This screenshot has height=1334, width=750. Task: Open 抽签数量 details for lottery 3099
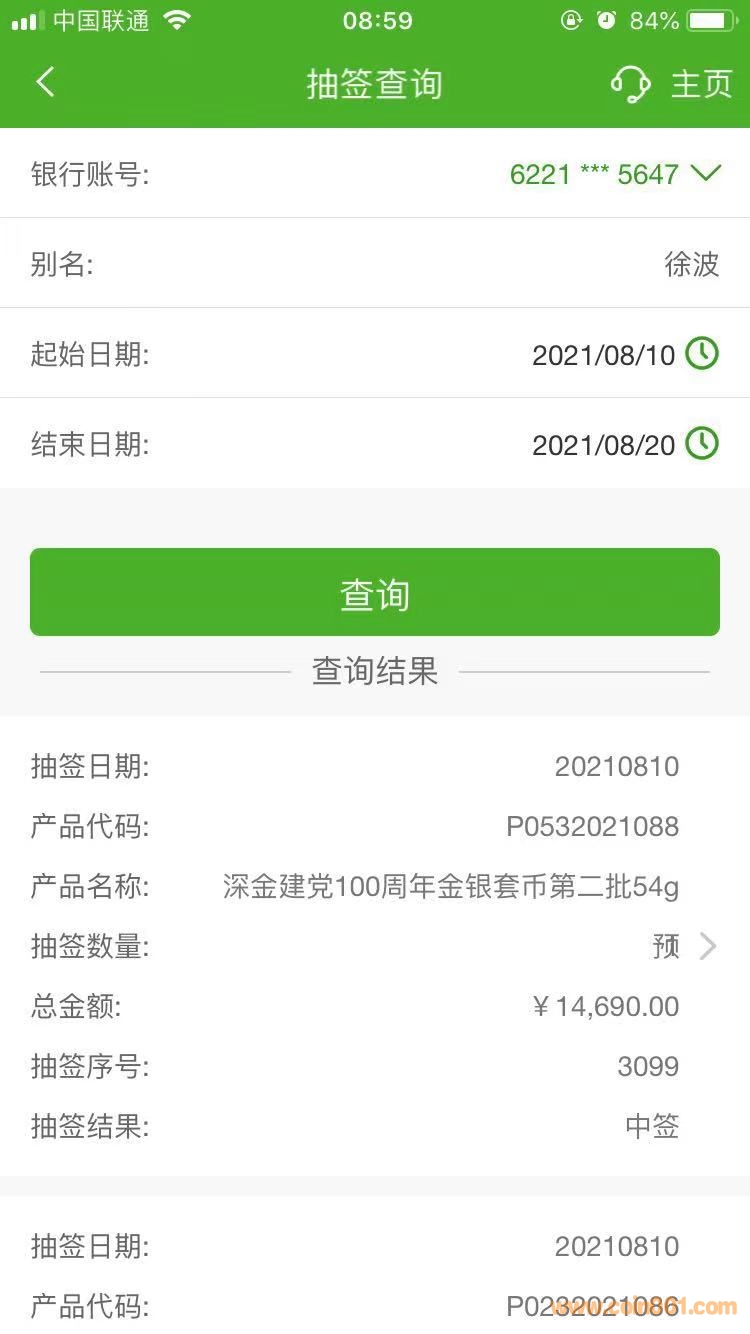tap(707, 946)
